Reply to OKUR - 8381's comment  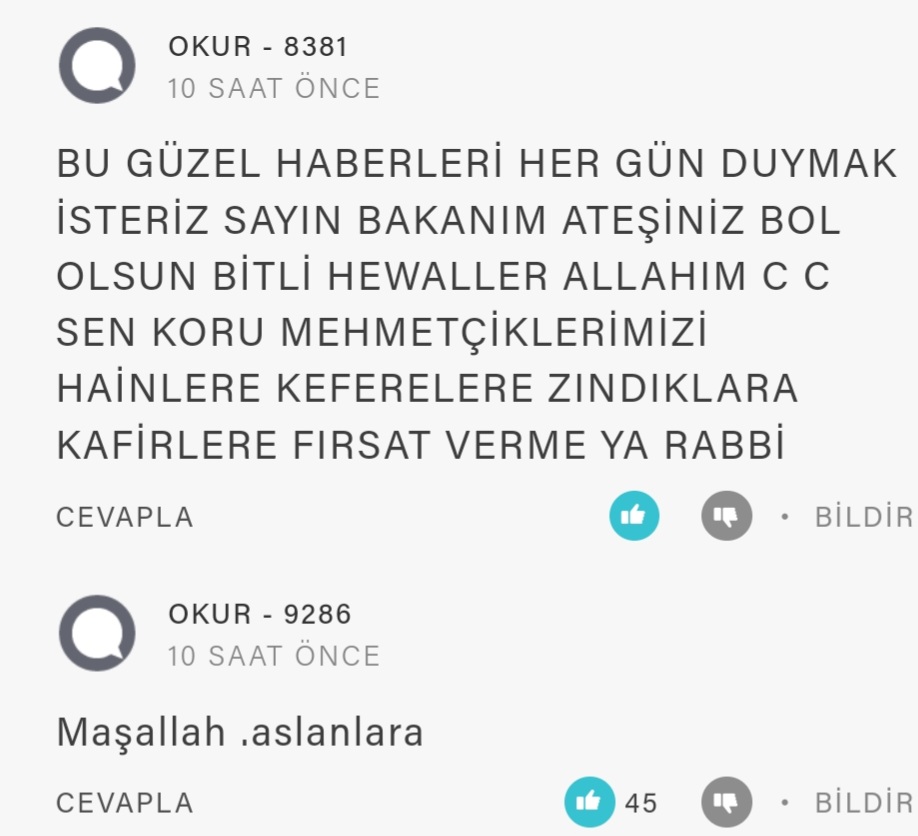125,517
